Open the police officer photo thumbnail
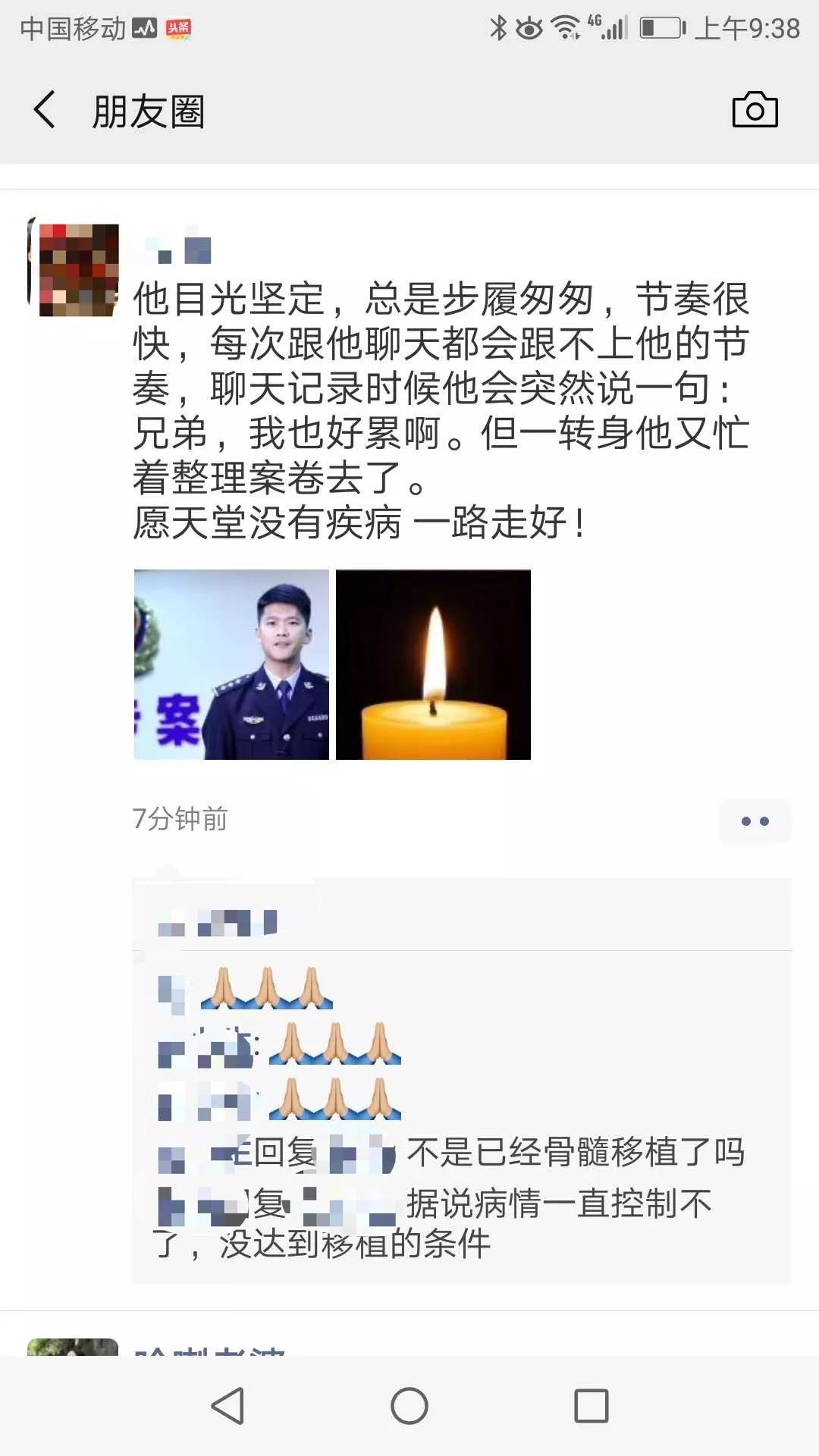The height and width of the screenshot is (1456, 819). point(231,664)
